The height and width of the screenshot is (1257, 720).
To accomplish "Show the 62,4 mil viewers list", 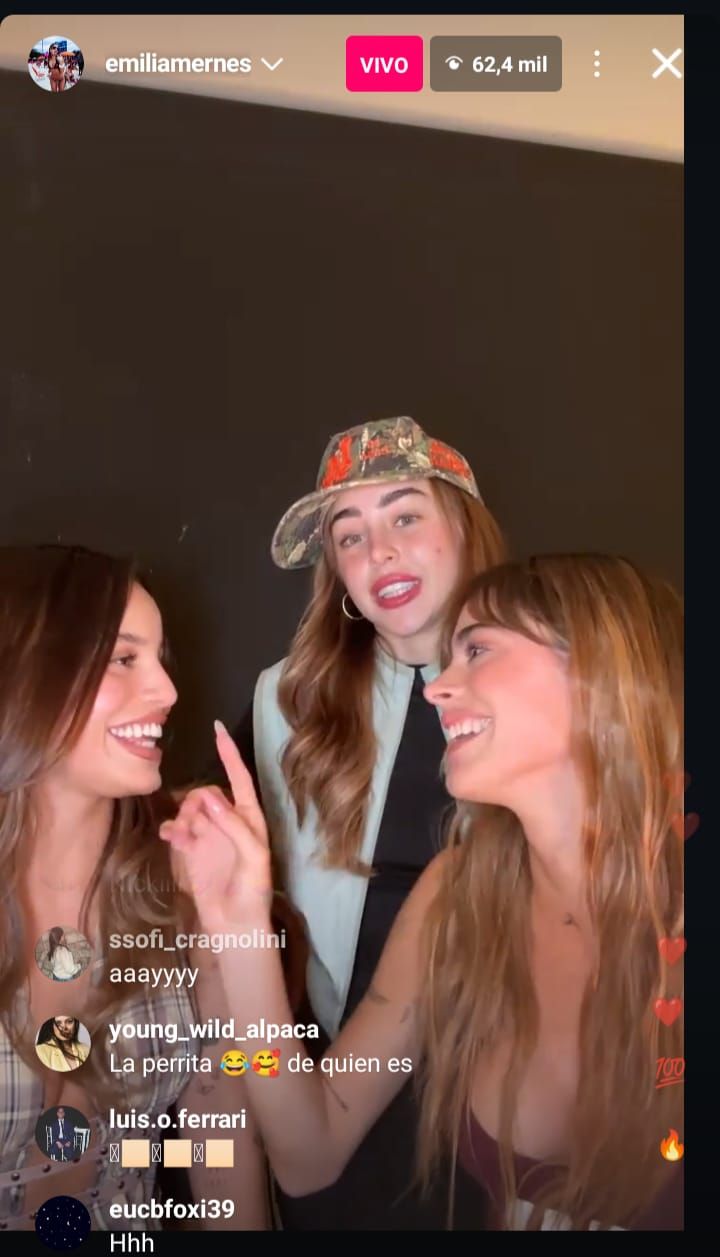I will pyautogui.click(x=496, y=64).
